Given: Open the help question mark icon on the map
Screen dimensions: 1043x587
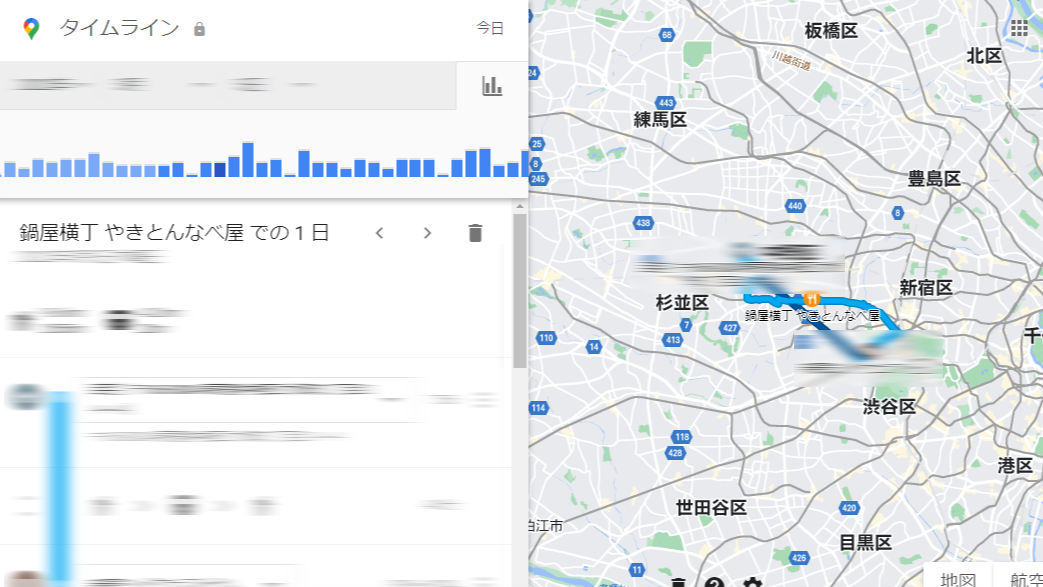Looking at the screenshot, I should (x=714, y=582).
